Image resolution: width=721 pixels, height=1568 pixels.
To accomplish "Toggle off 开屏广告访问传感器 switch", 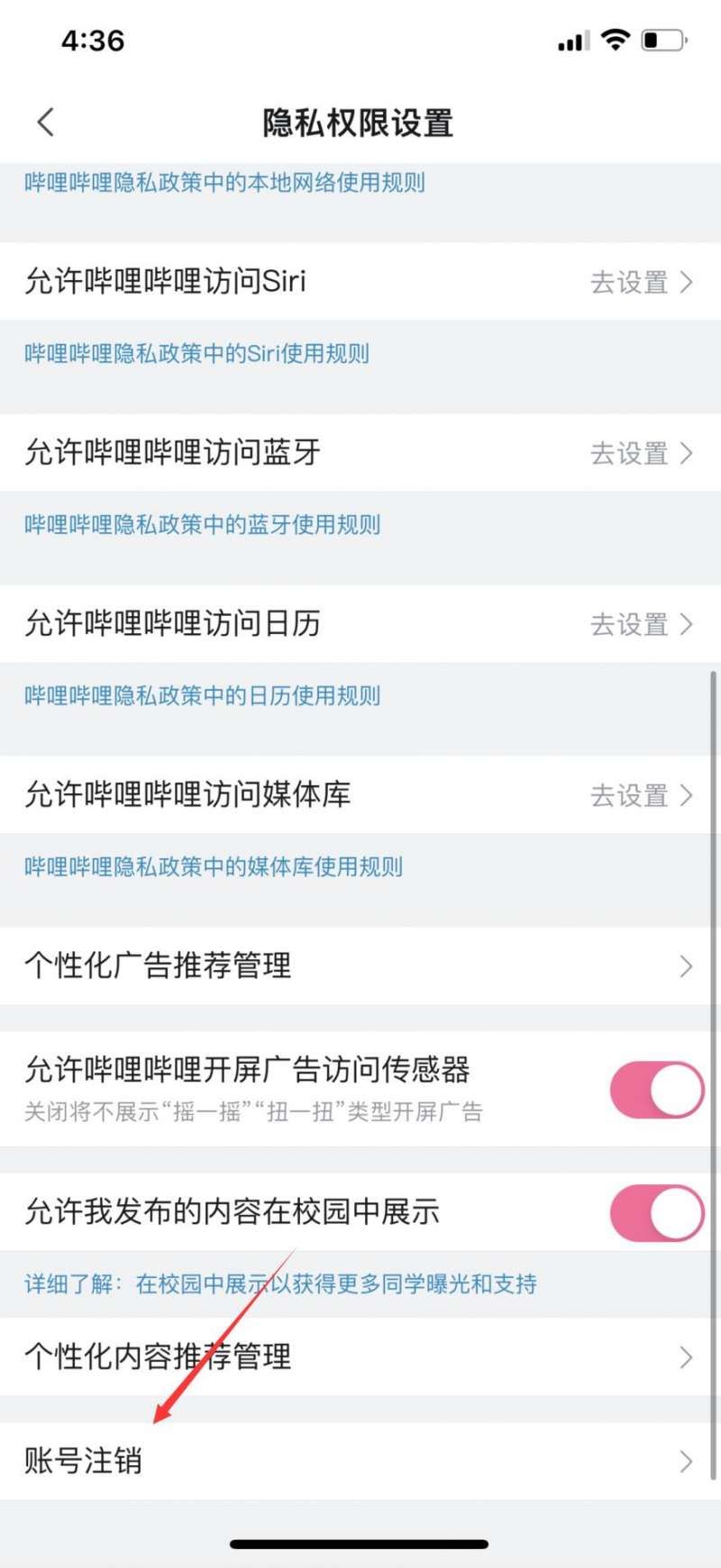I will [x=656, y=1090].
